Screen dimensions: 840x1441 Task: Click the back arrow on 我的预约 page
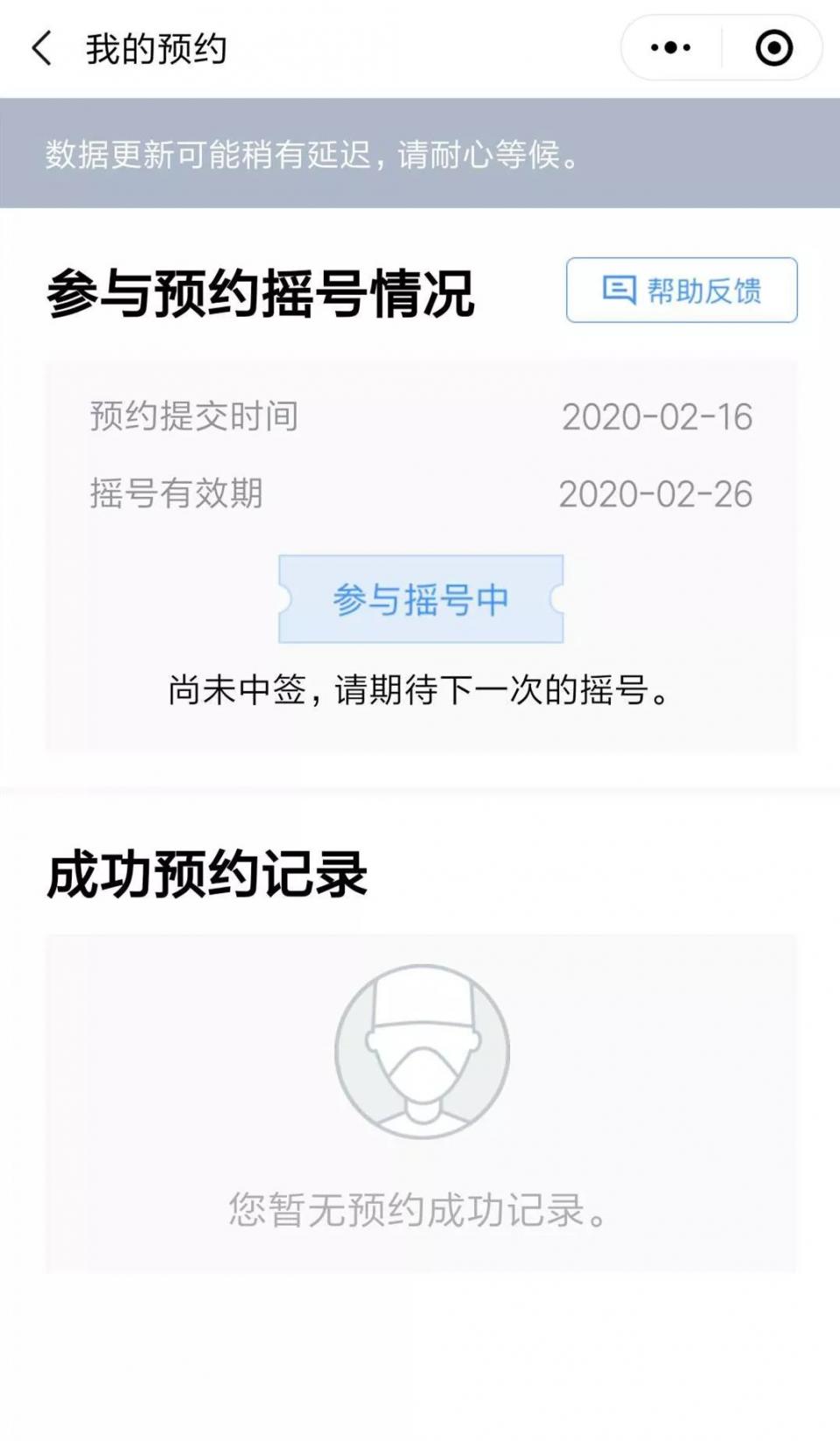(x=41, y=48)
